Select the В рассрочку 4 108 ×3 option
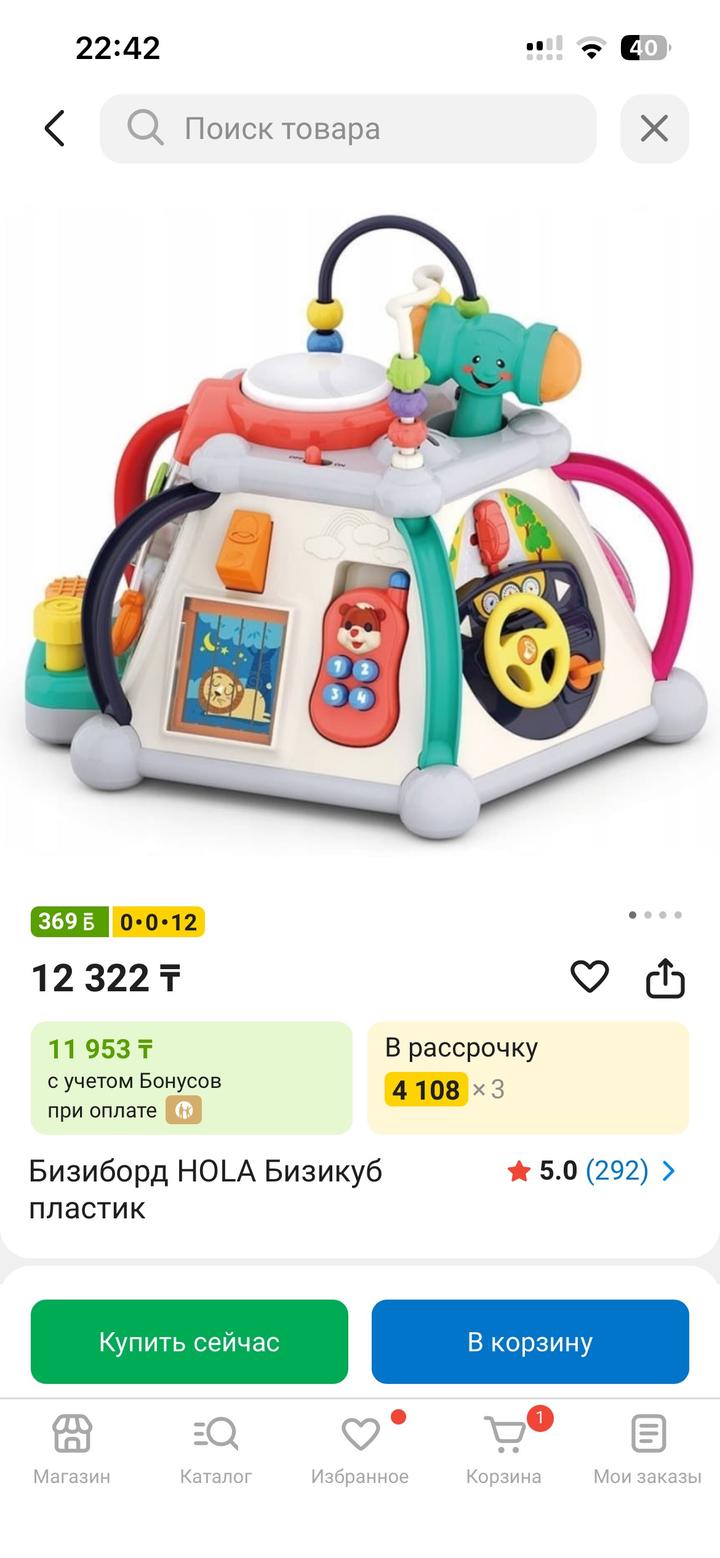 528,1078
